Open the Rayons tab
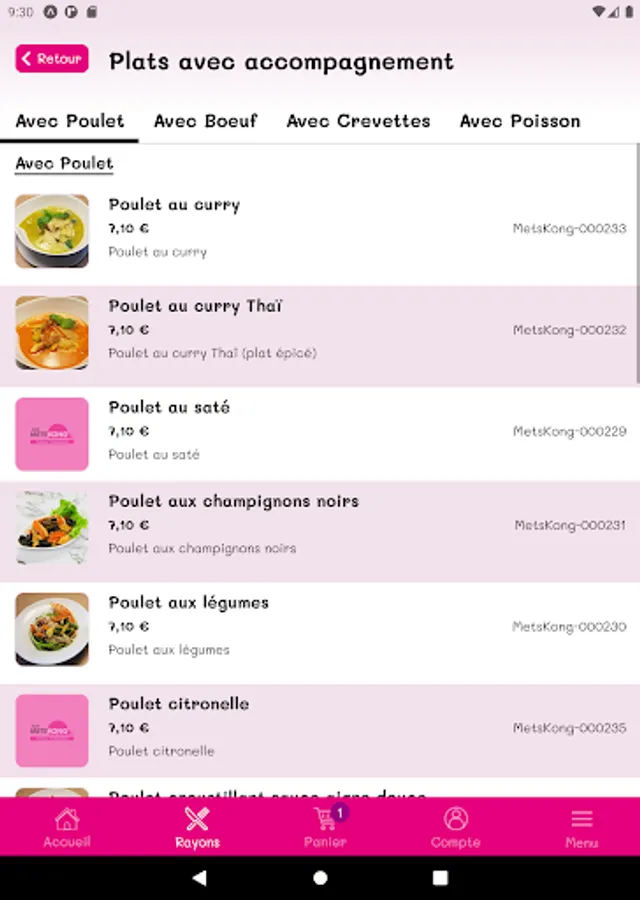The height and width of the screenshot is (900, 640). 197,828
